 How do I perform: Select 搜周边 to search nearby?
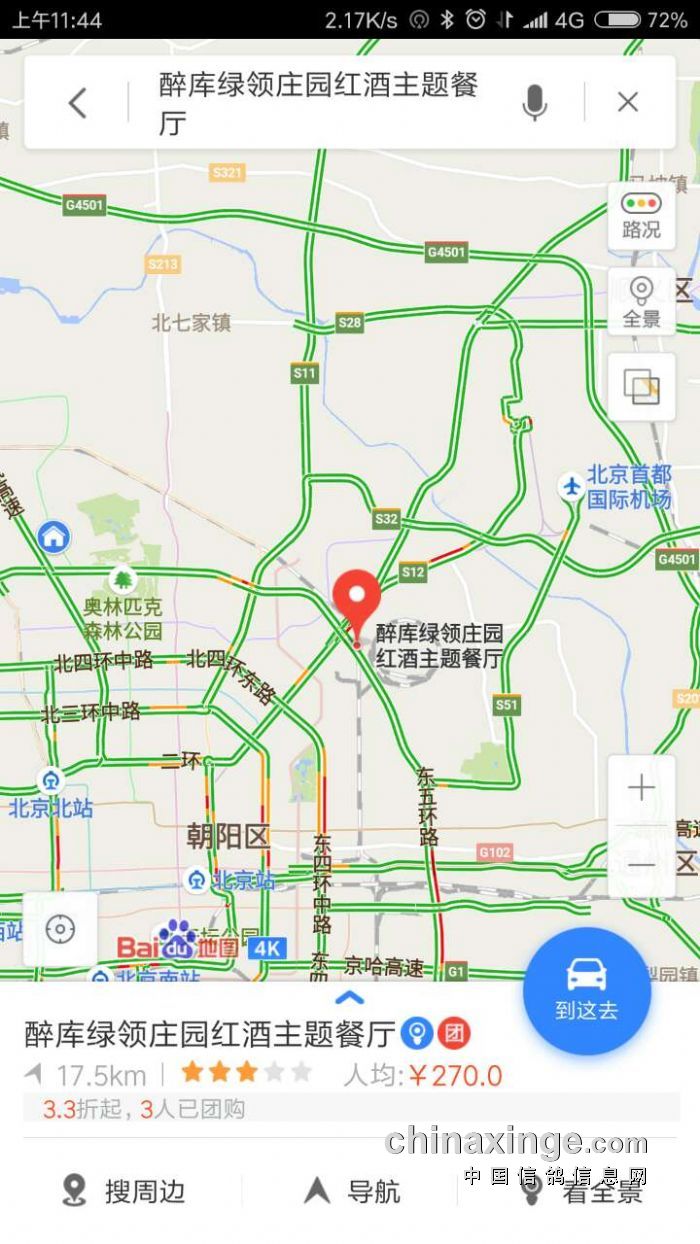125,1191
